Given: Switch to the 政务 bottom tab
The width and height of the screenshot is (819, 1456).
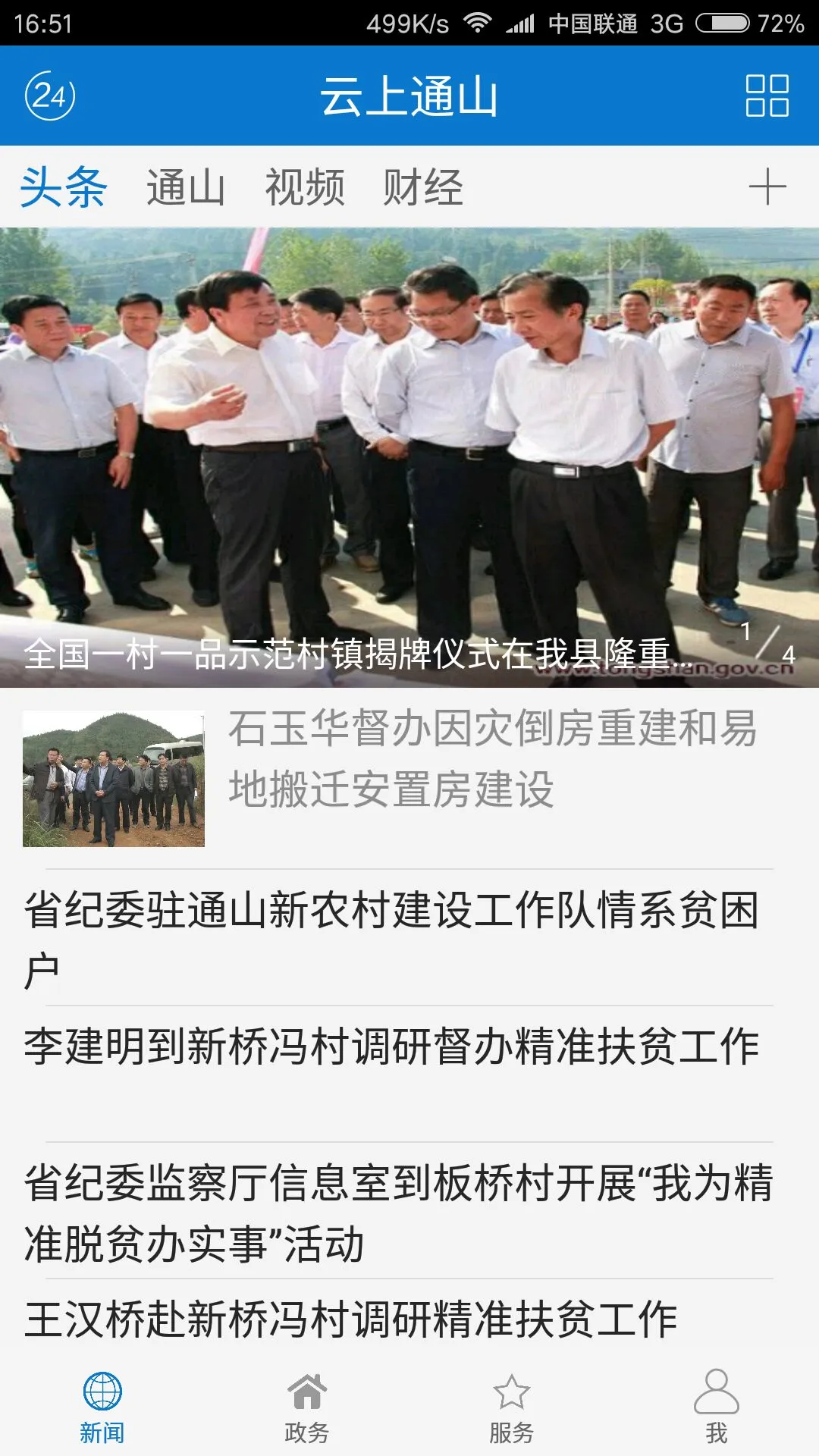Looking at the screenshot, I should [306, 1407].
